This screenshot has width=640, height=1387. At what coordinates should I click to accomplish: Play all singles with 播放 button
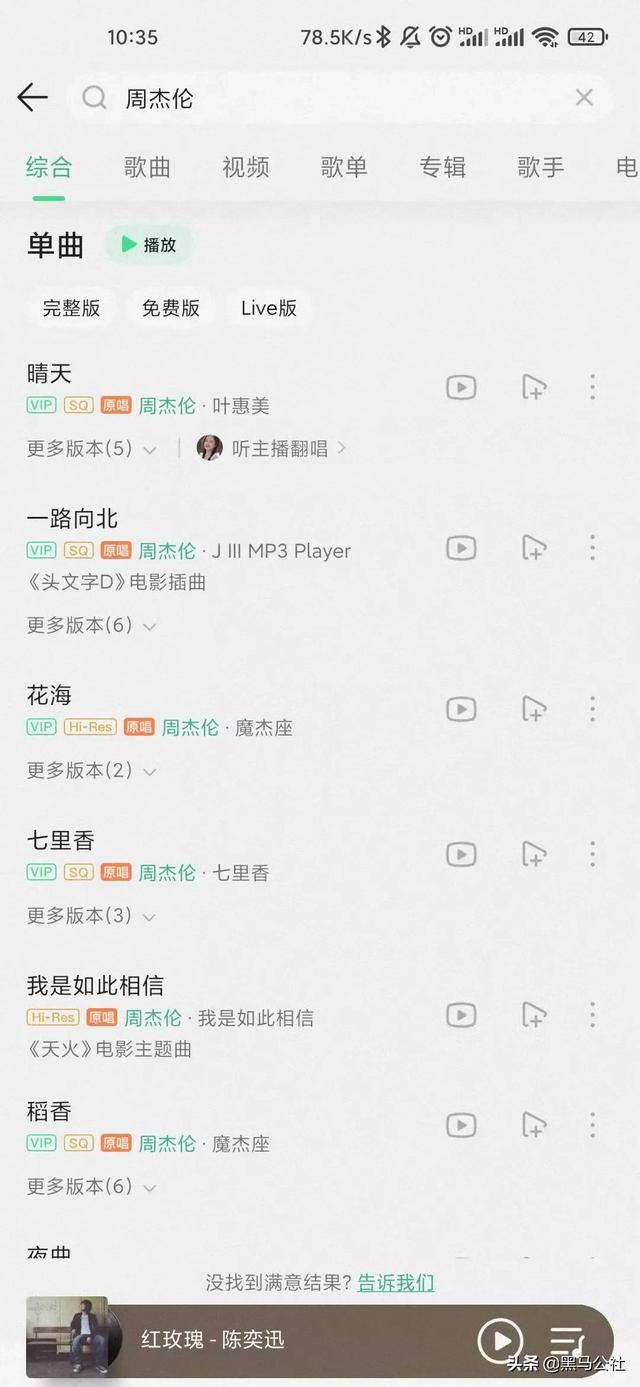(x=149, y=245)
